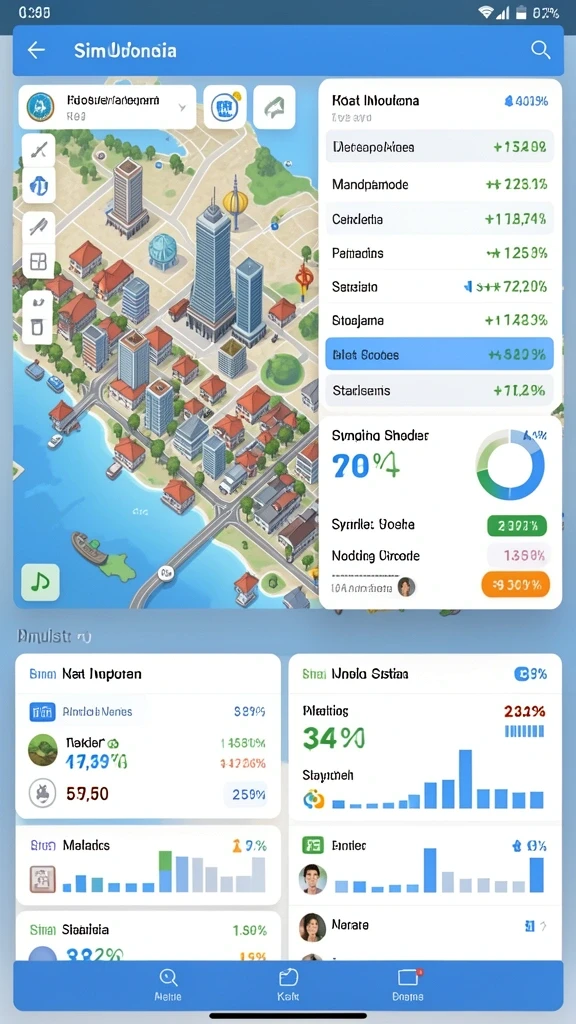Open the last bottom tab with red badge
Viewport: 576px width, 1024px height.
[408, 985]
